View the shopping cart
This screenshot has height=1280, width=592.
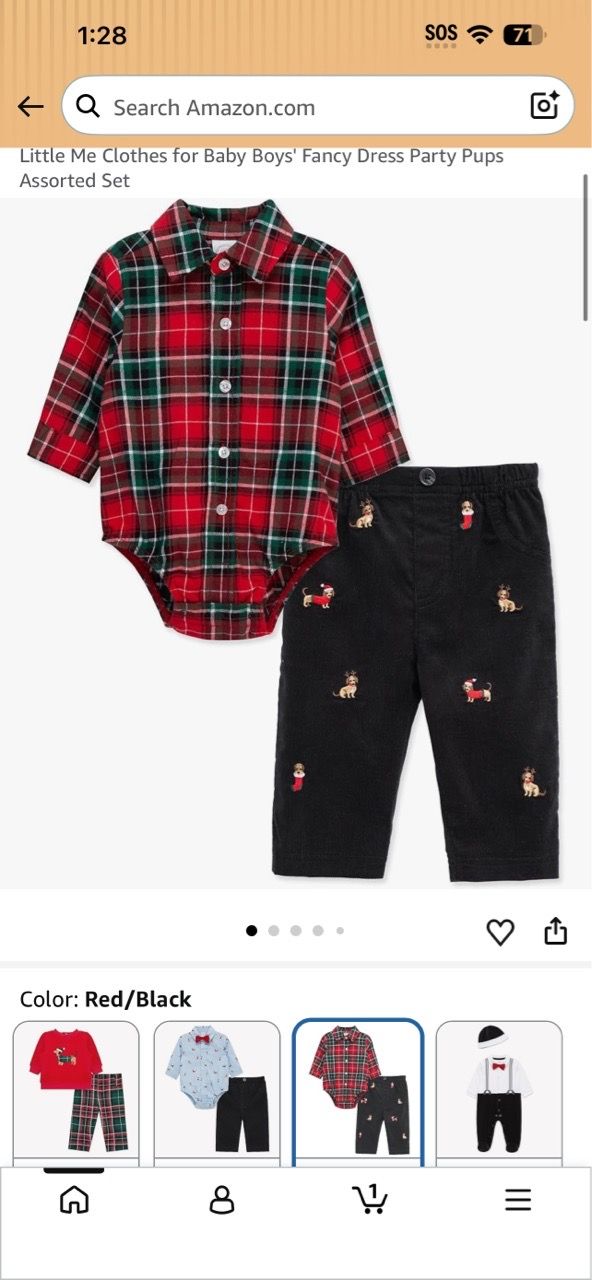pyautogui.click(x=370, y=1198)
